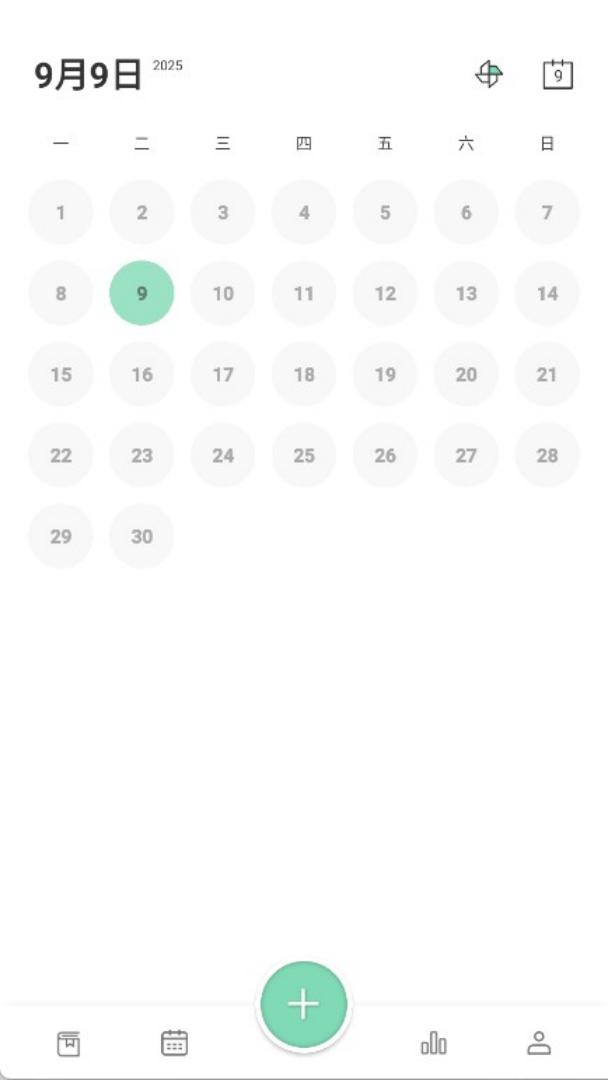Select date 1 in the calendar

click(x=61, y=212)
